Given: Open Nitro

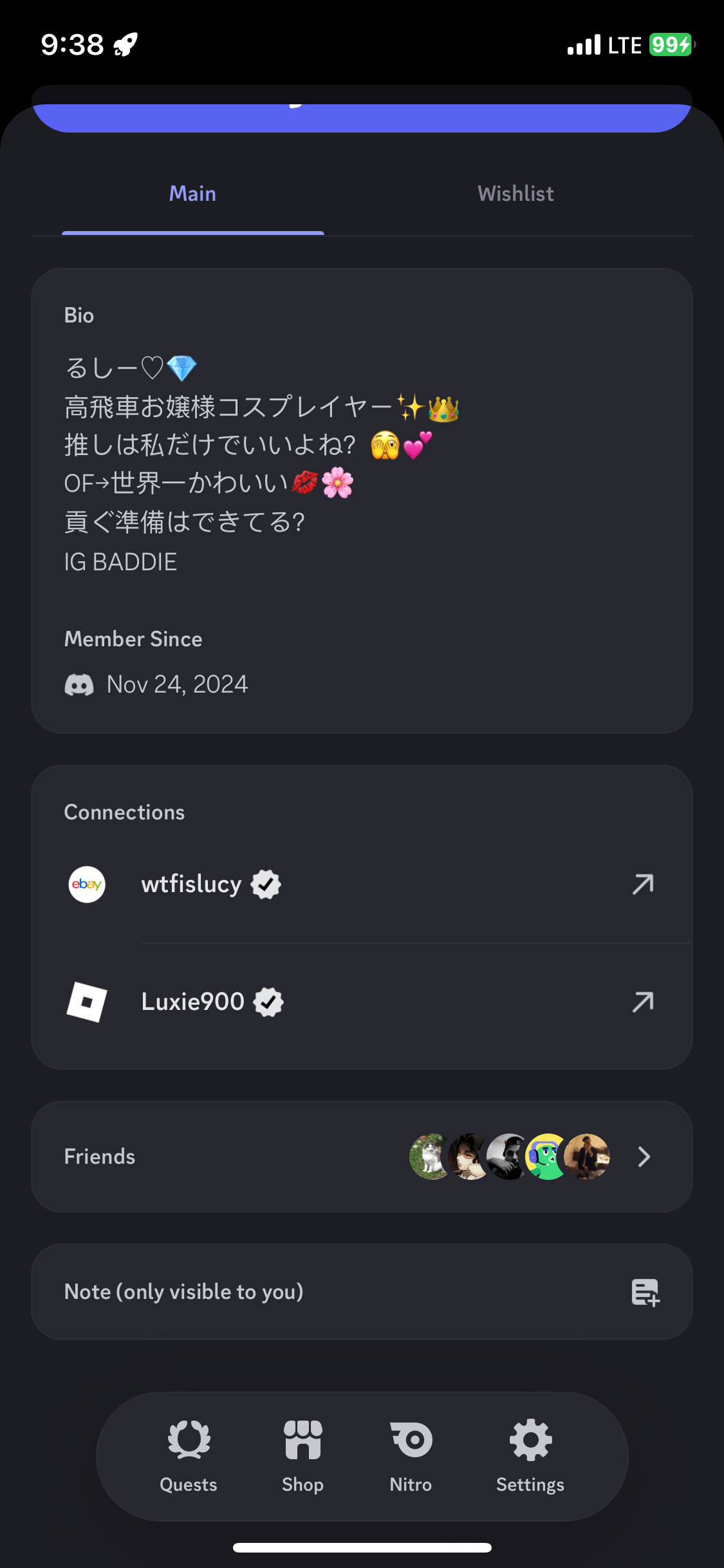Looking at the screenshot, I should (411, 1457).
